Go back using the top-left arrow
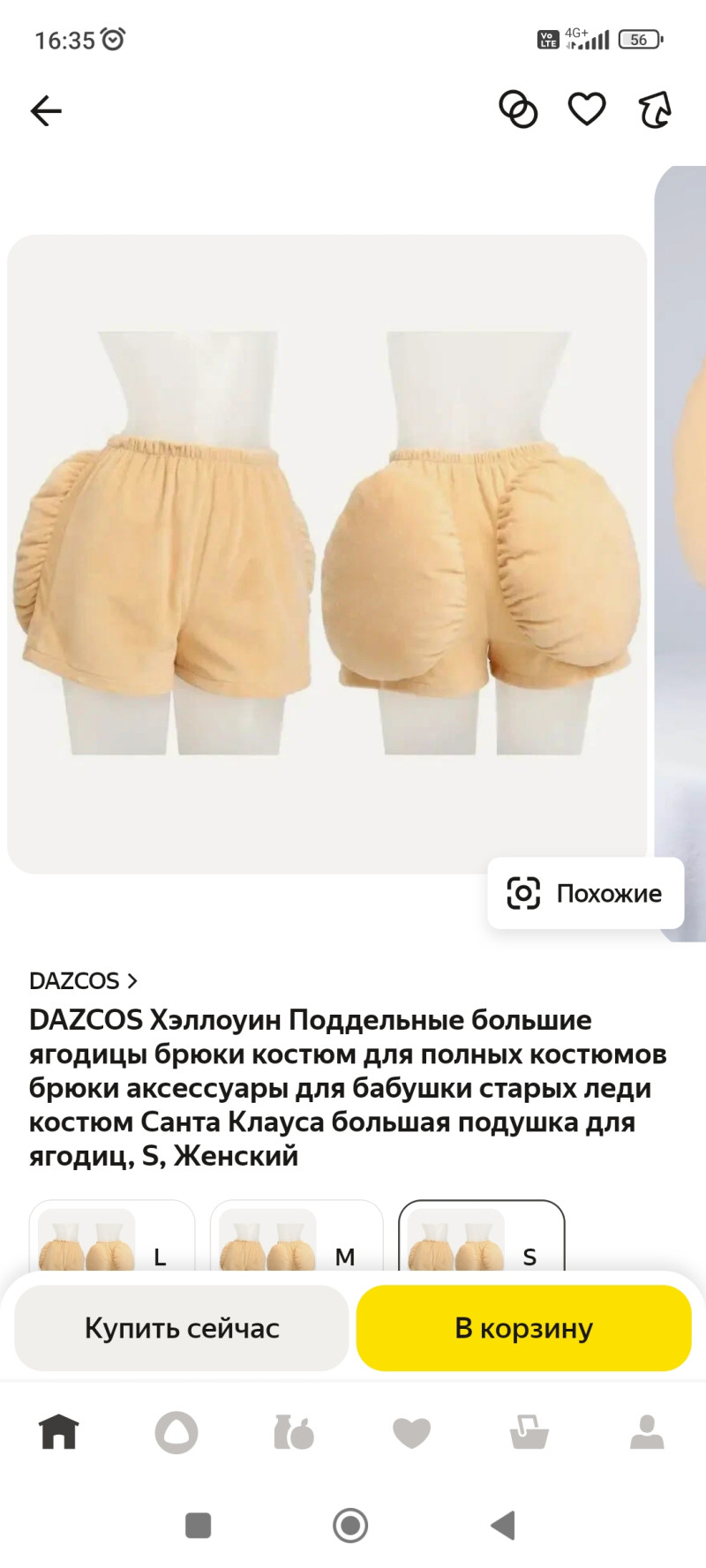The height and width of the screenshot is (1568, 706). [x=46, y=111]
